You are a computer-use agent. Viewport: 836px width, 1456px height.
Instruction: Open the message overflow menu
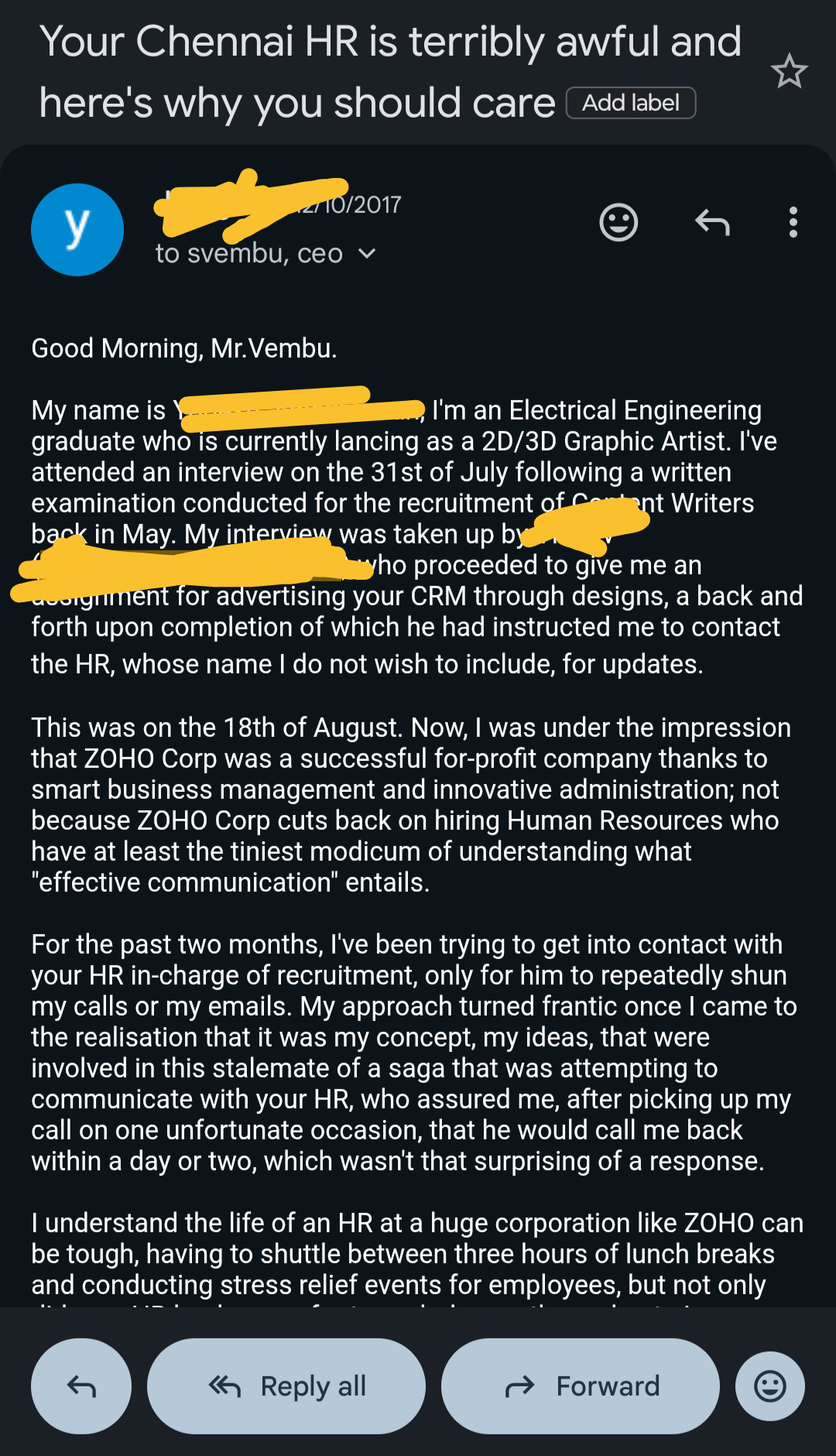click(x=793, y=223)
